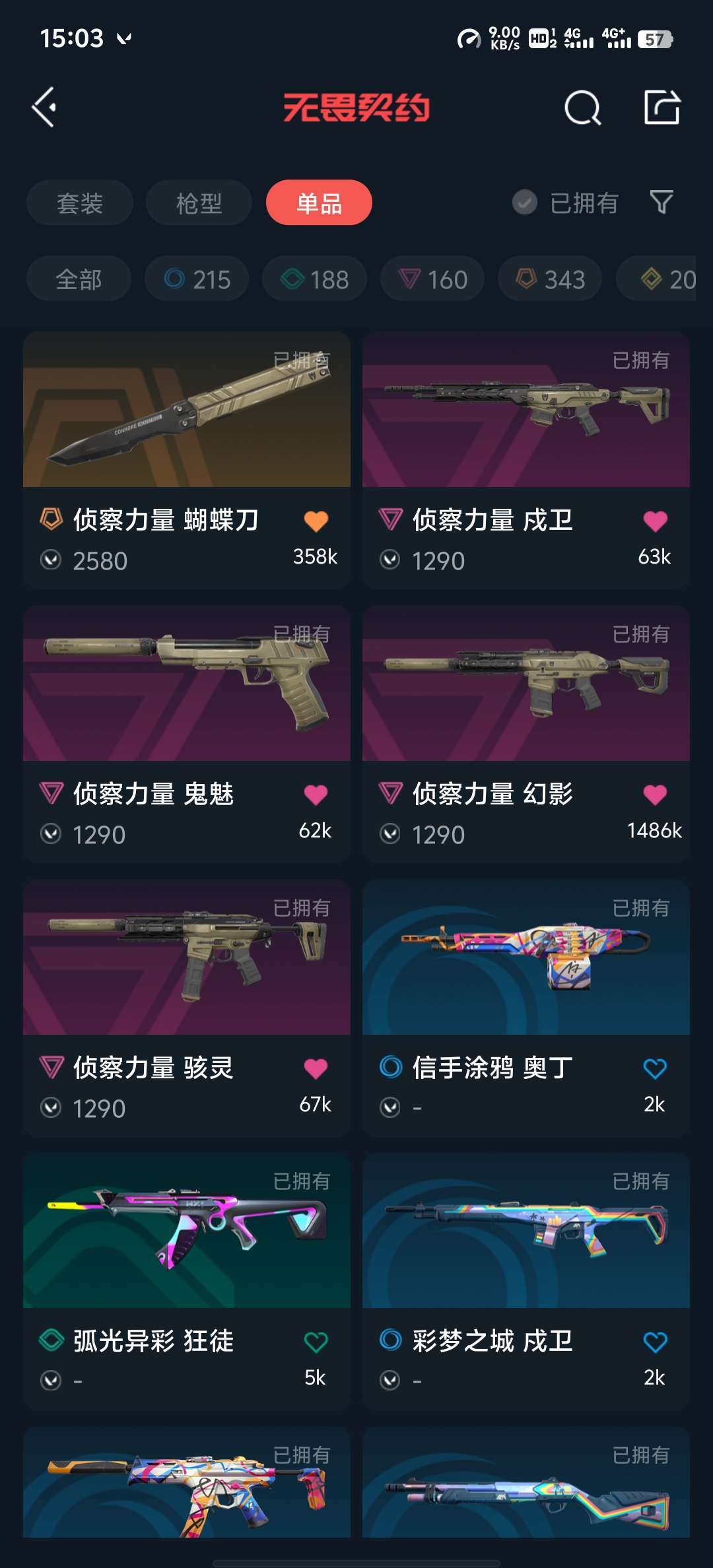
Task: Filter by the 188 rarity chip
Action: pos(314,279)
